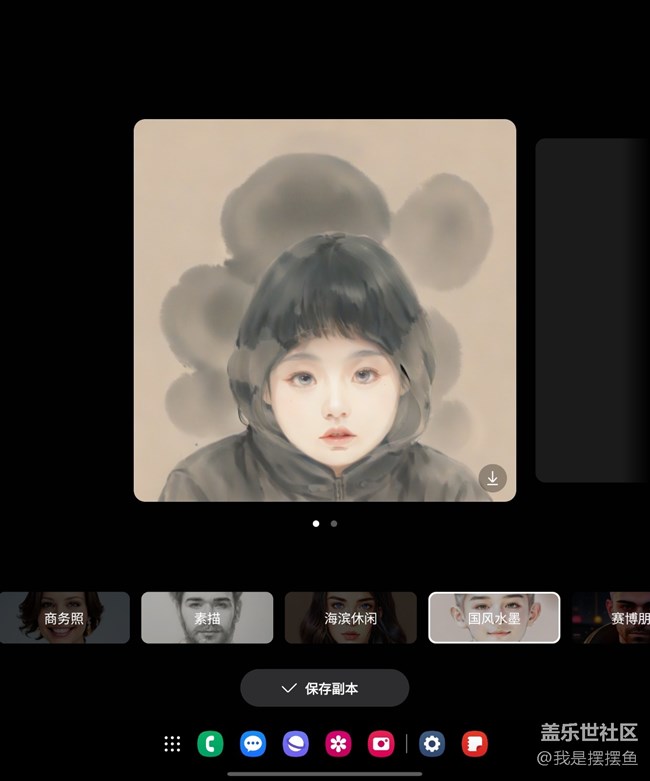Open the Messages app from taskbar
This screenshot has height=781, width=650.
coord(253,743)
